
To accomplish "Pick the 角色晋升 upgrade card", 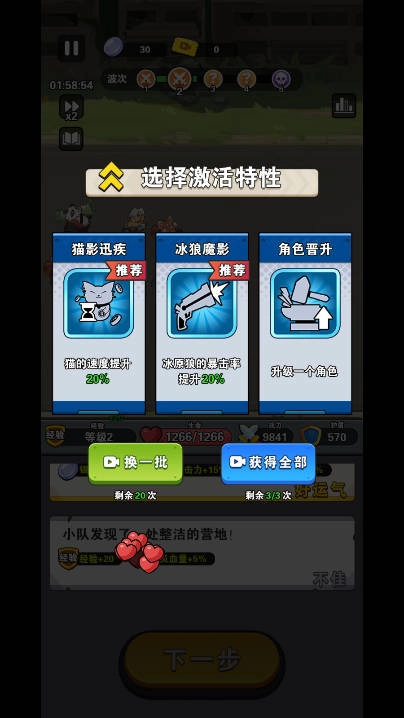I will [305, 324].
